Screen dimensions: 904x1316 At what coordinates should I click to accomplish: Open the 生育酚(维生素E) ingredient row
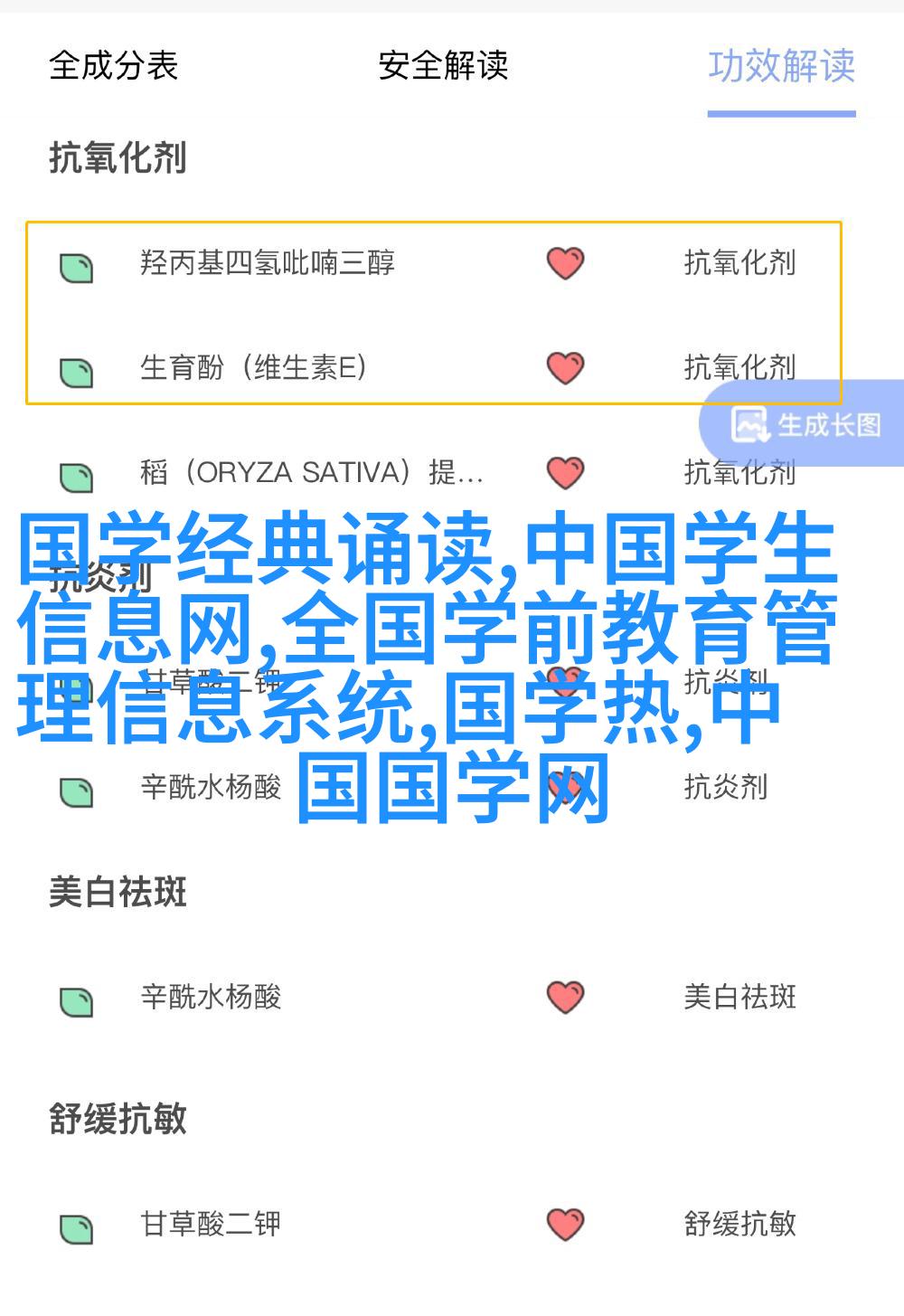[253, 367]
